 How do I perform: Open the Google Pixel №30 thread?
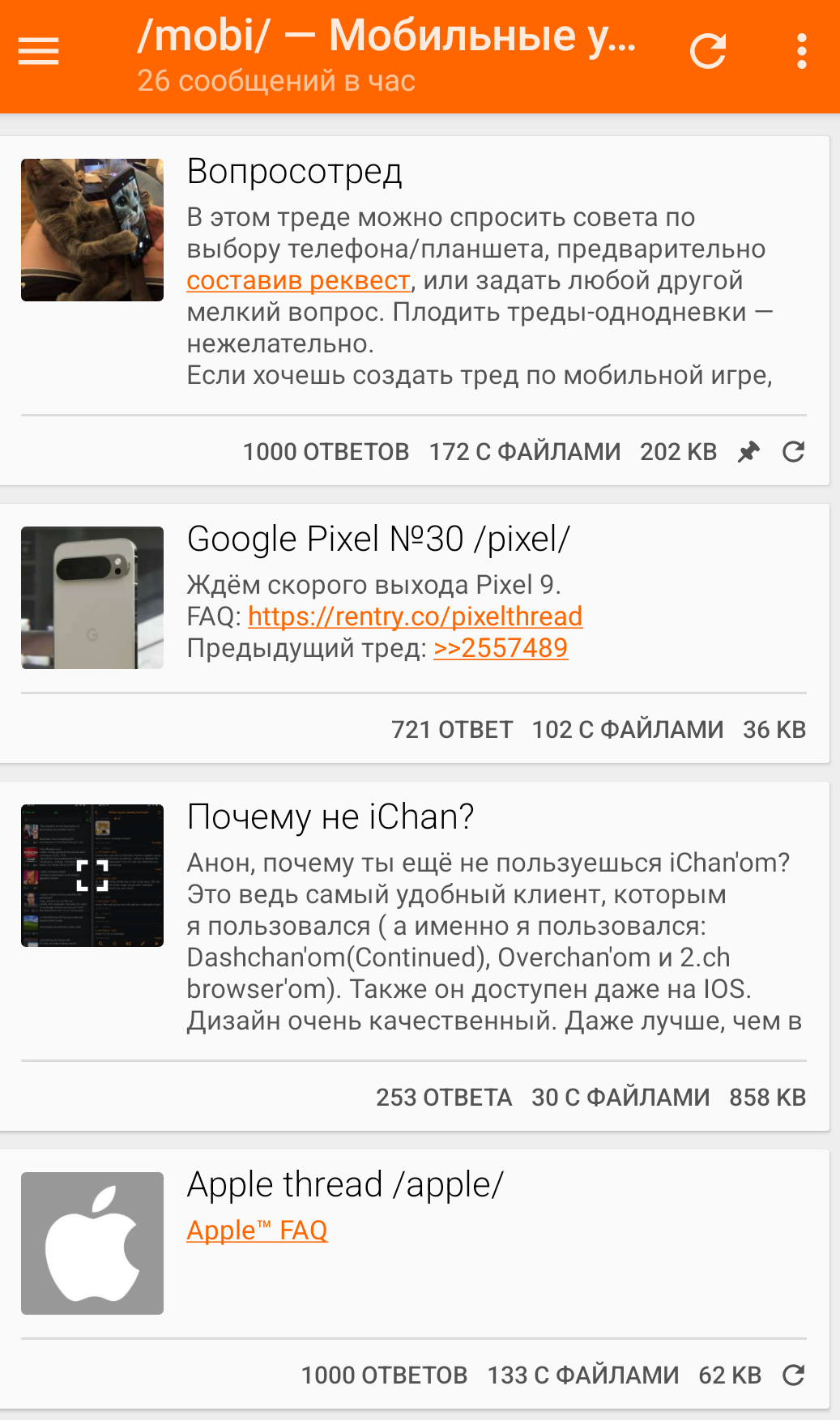coord(378,539)
